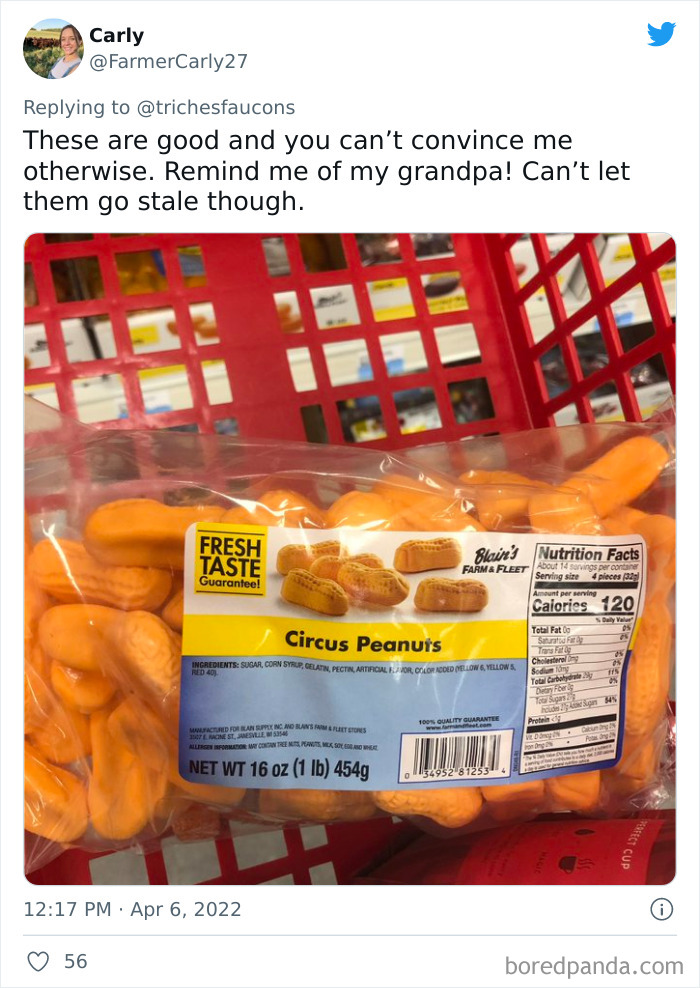Open the Circus Peanuts photo
The height and width of the screenshot is (988, 700).
click(349, 558)
